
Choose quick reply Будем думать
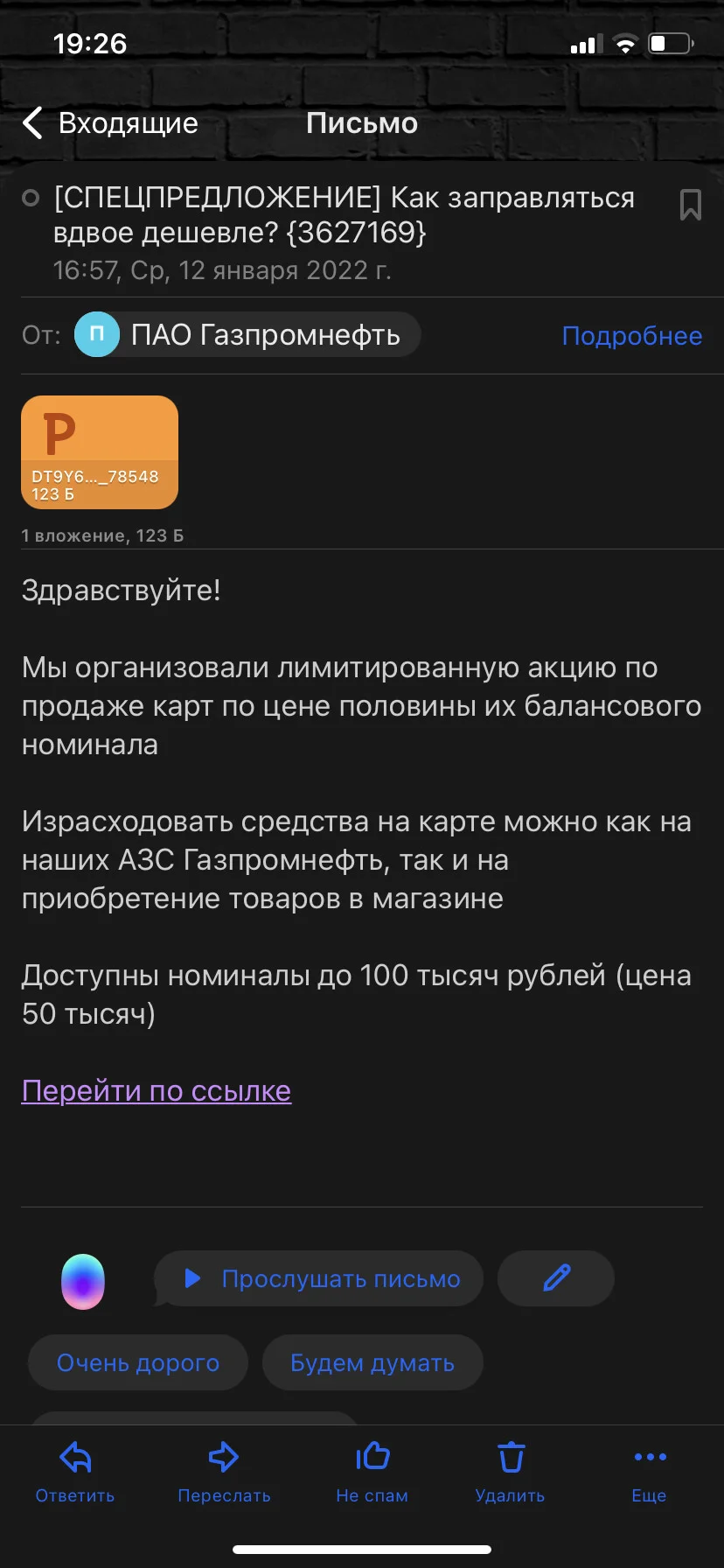click(372, 1363)
